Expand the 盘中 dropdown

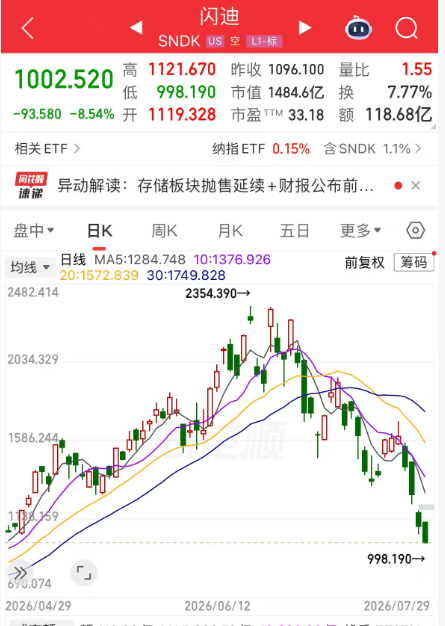click(34, 231)
